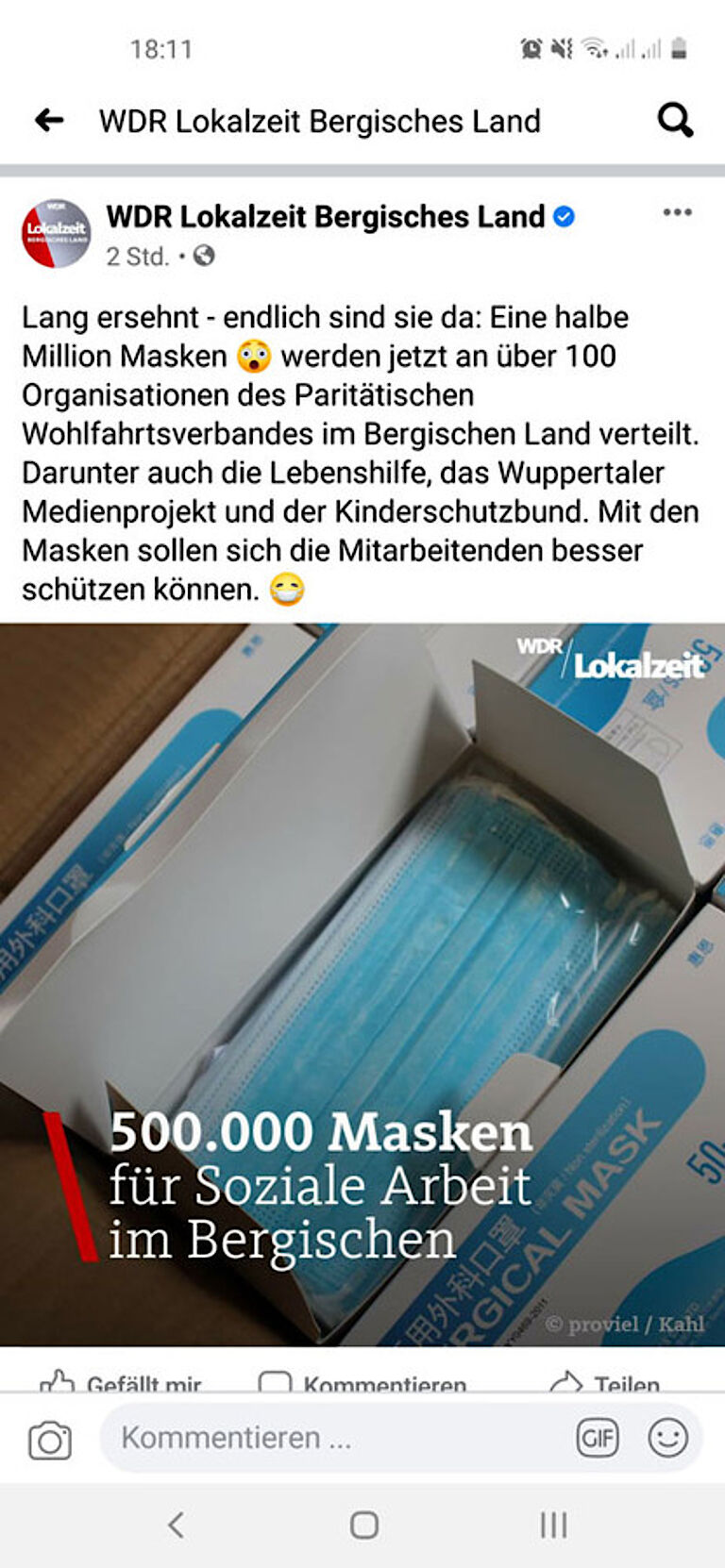Screen dimensions: 725x1568
Task: Focus the Kommentieren text field
Action: click(330, 1438)
